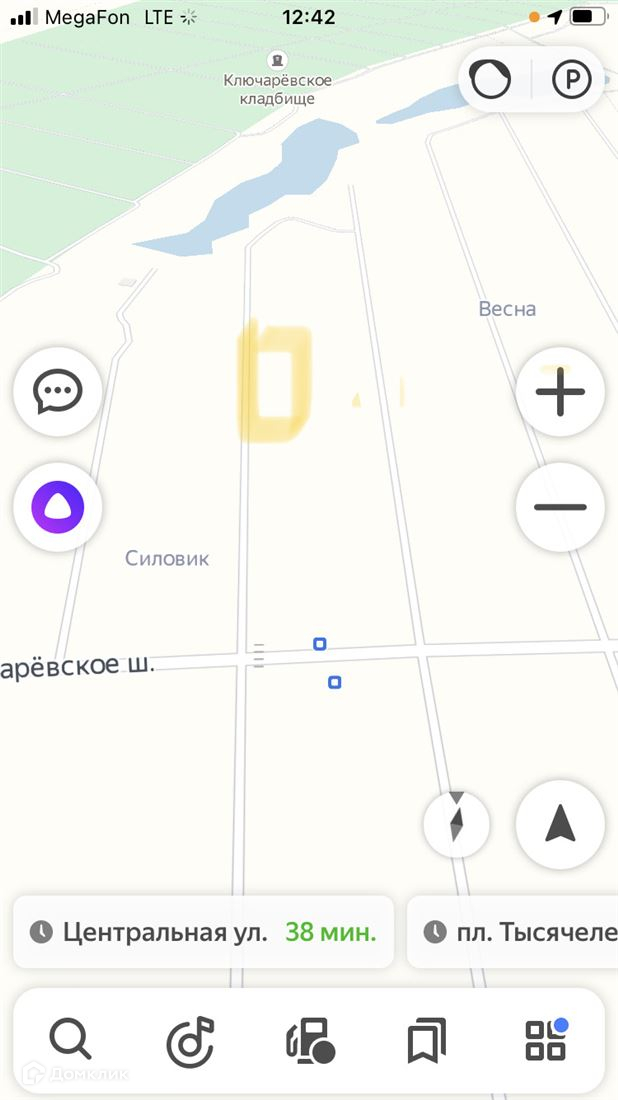Reset map orientation with the compass
This screenshot has height=1100, width=618.
456,825
